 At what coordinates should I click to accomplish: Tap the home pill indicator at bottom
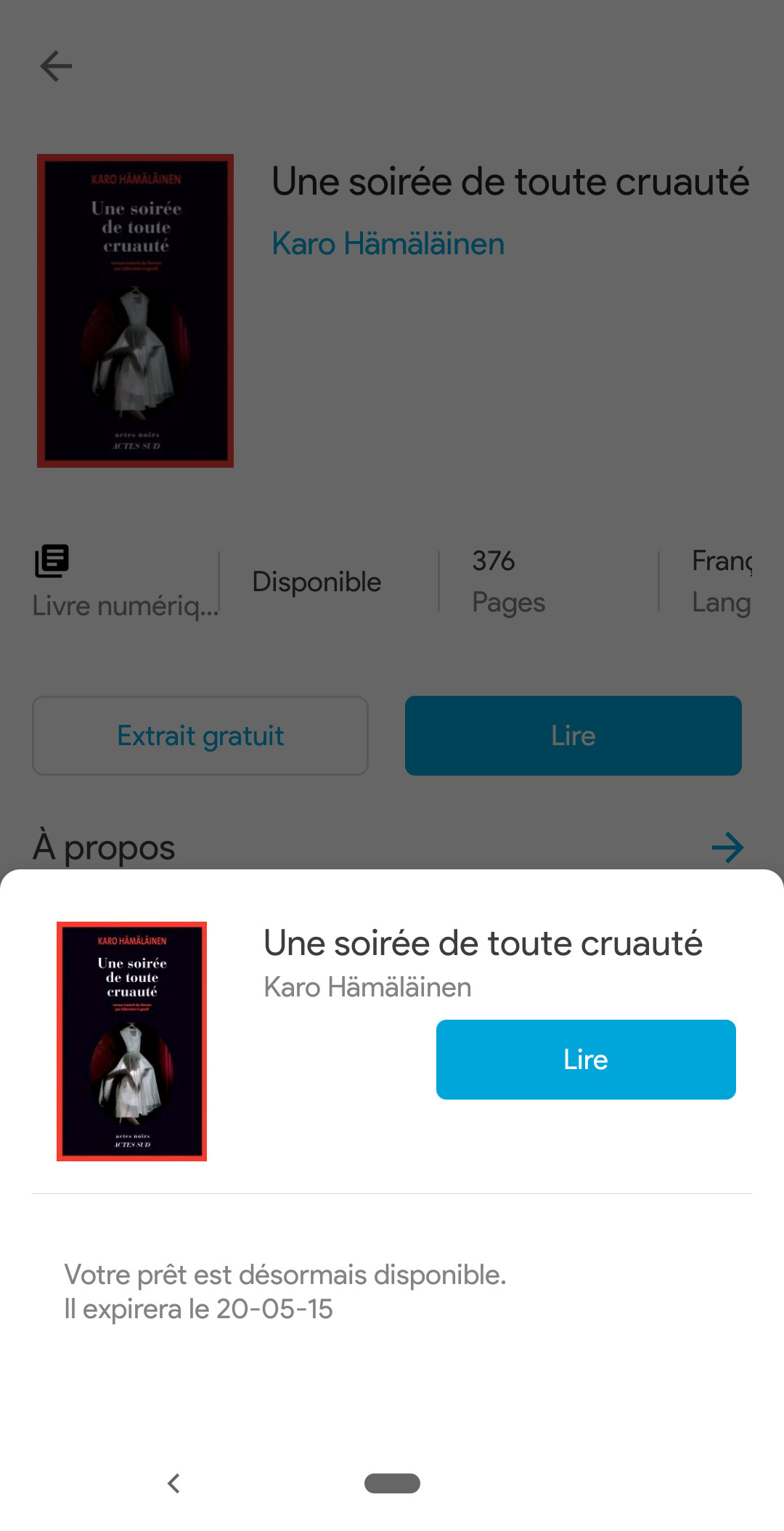pyautogui.click(x=392, y=1485)
